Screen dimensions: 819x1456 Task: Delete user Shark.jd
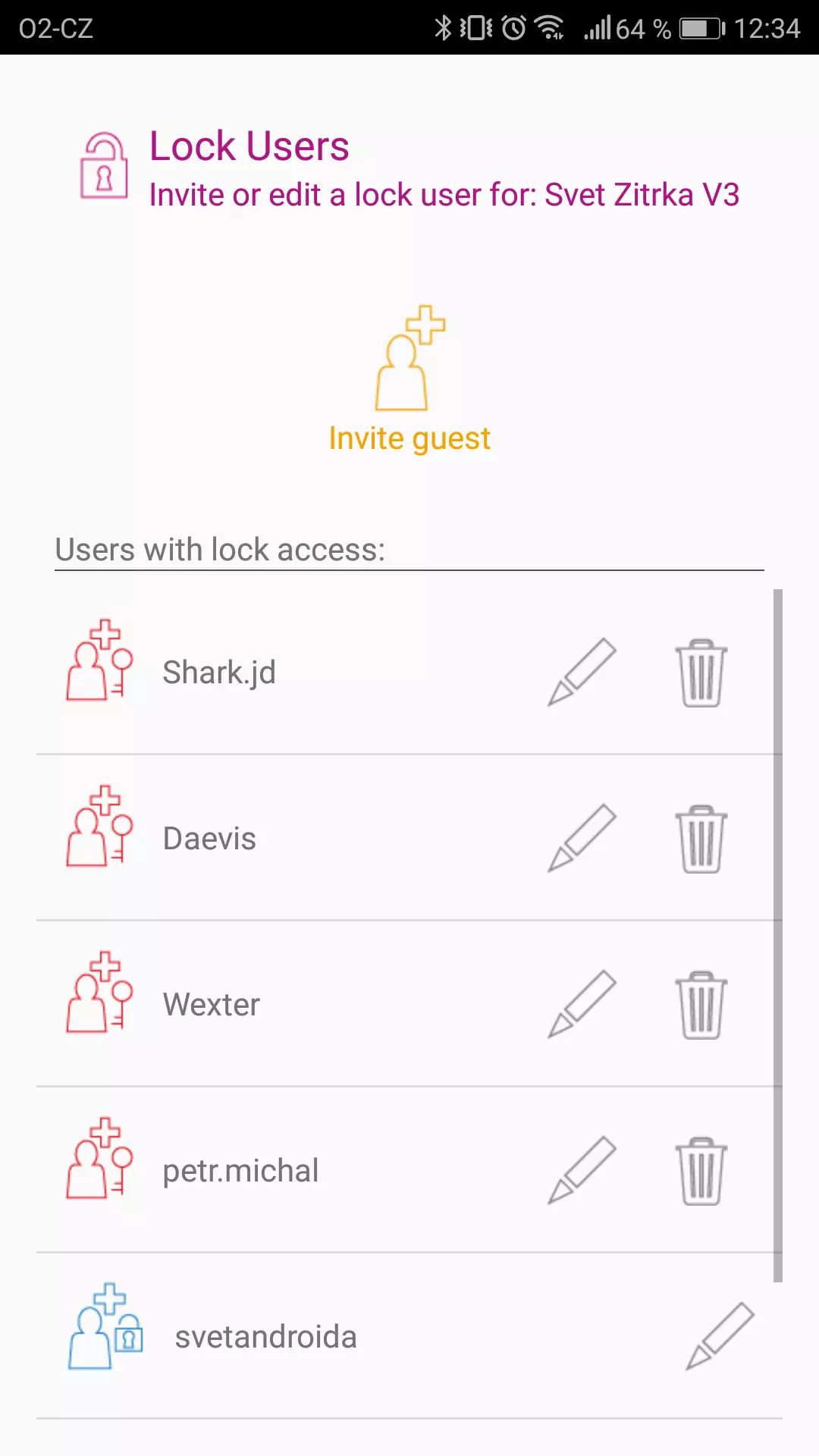coord(701,673)
